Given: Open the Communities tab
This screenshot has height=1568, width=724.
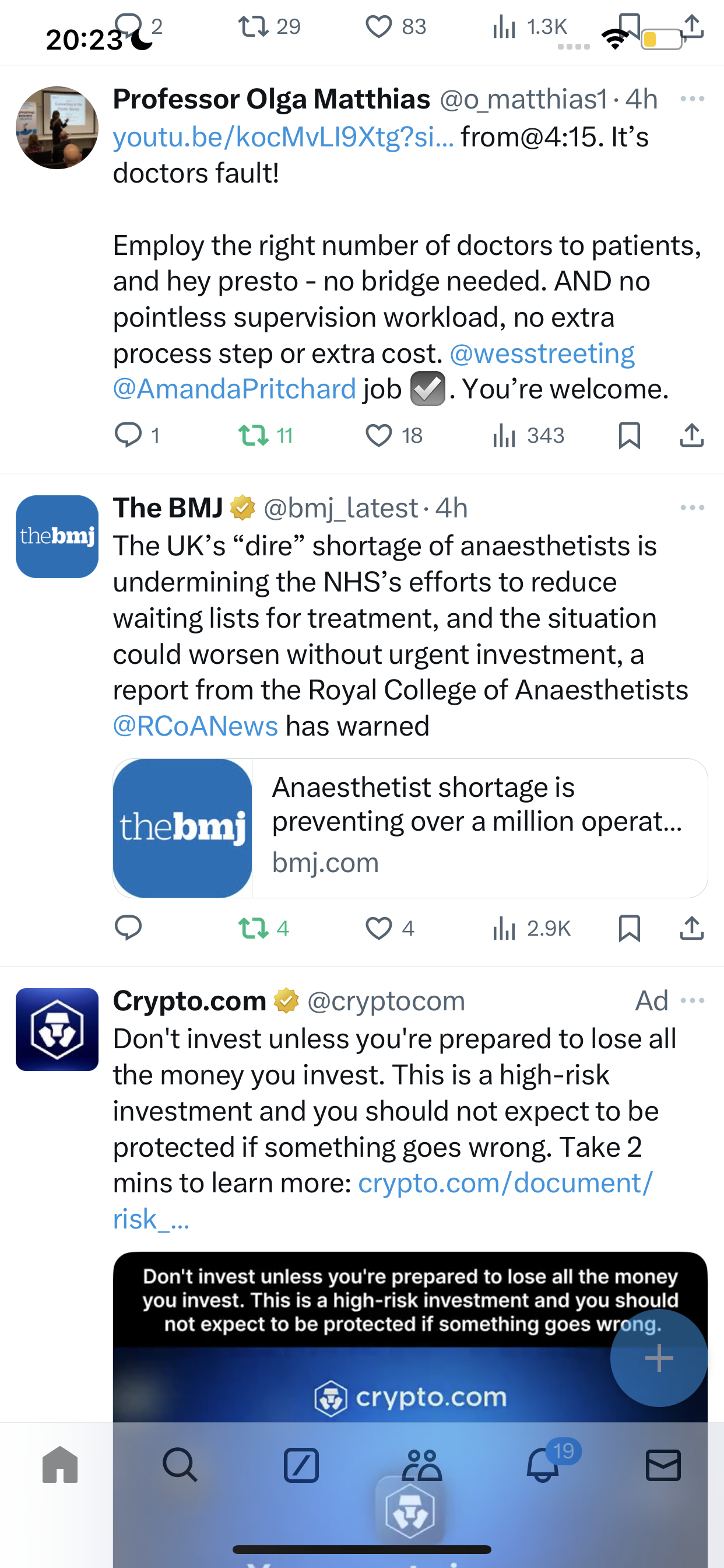Looking at the screenshot, I should (x=421, y=1465).
